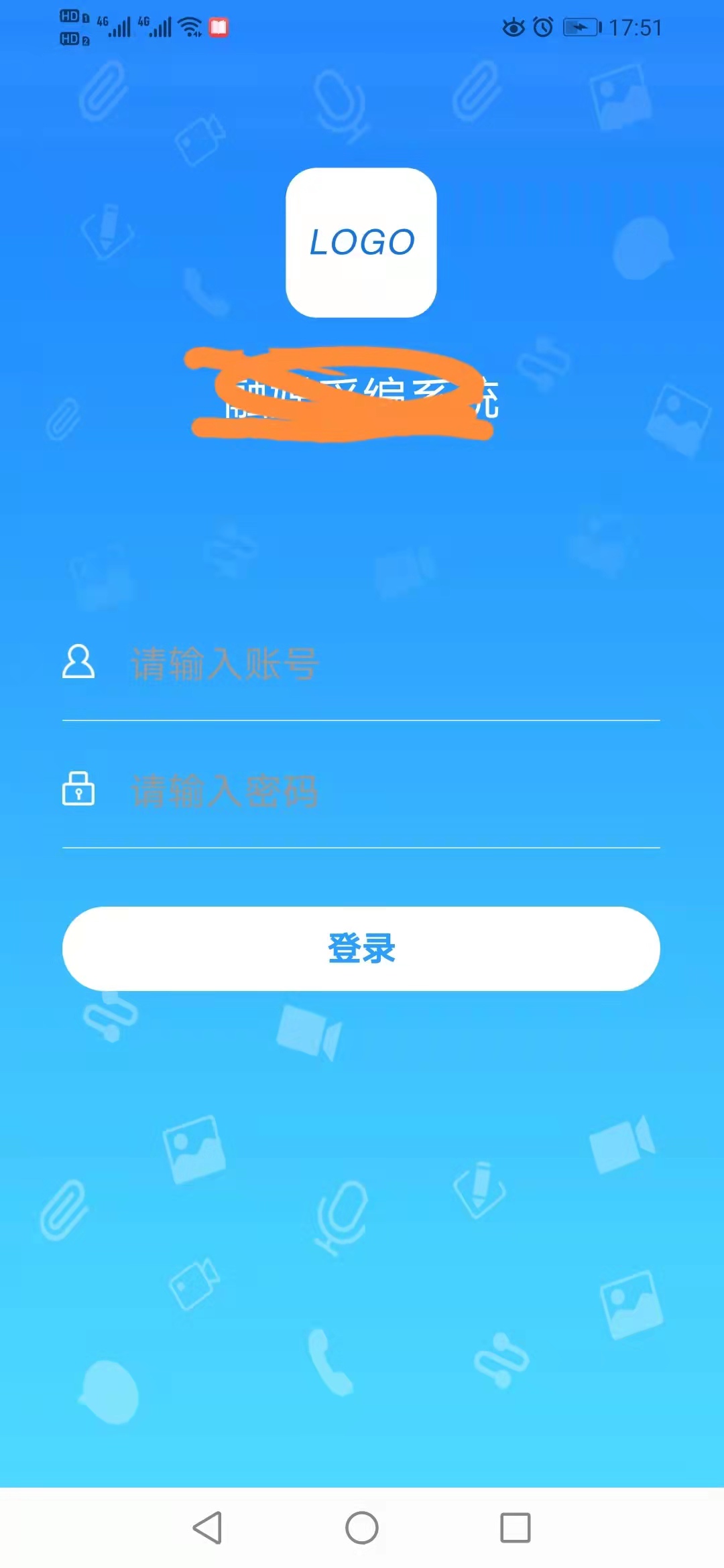Go to the home screen via home button
The width and height of the screenshot is (724, 1568).
point(362,1528)
